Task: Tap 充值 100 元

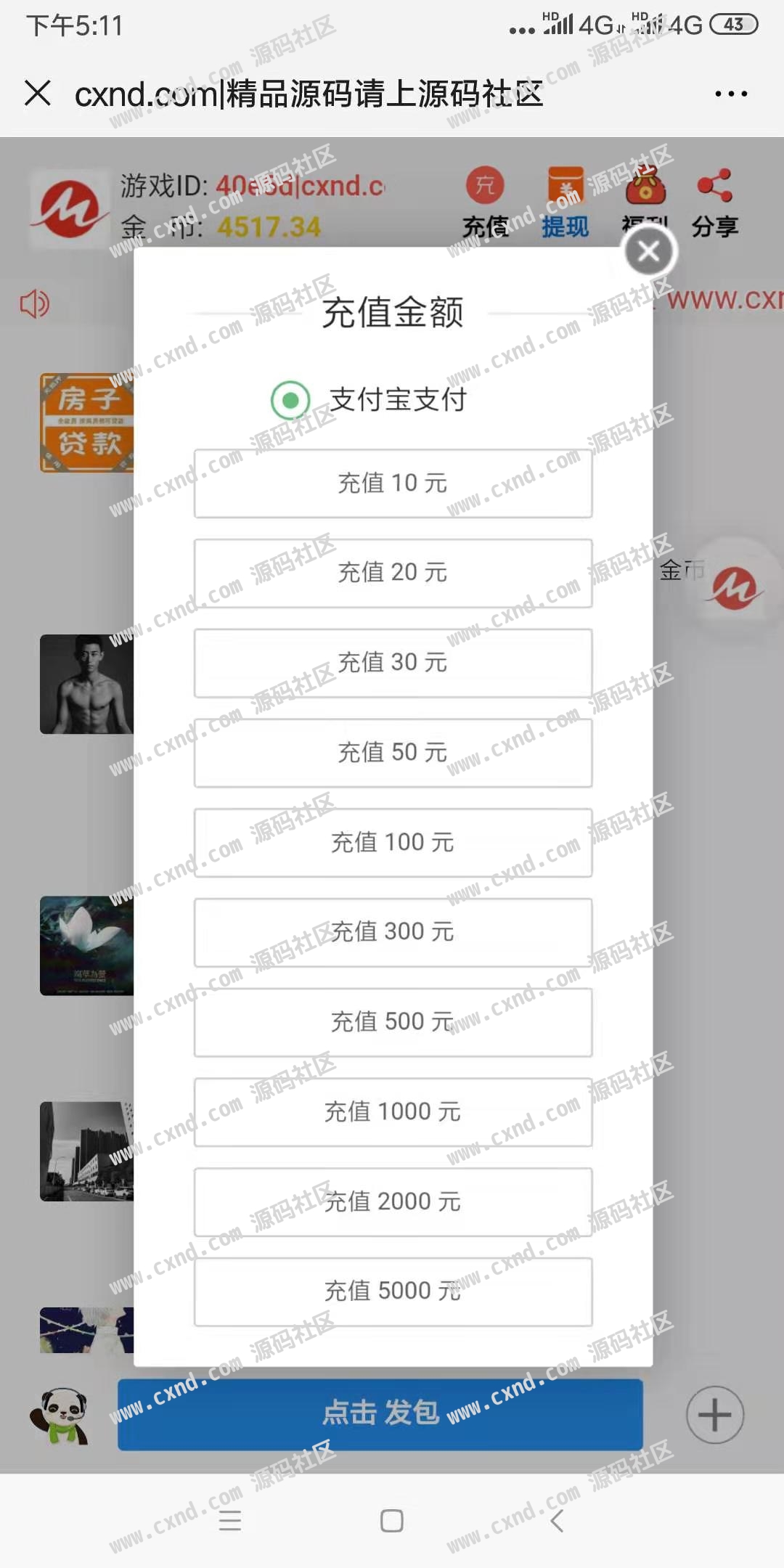Action: pyautogui.click(x=393, y=843)
